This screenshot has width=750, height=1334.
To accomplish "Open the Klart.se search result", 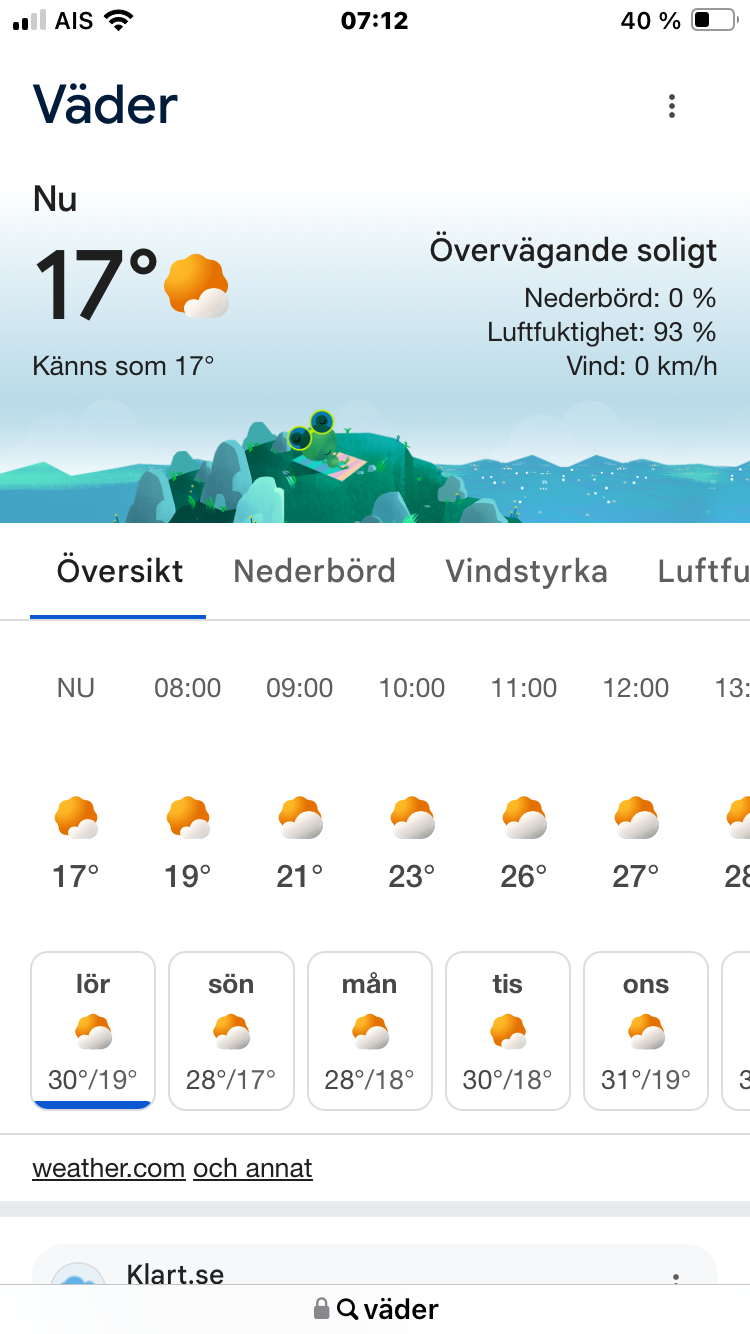I will pos(175,1275).
